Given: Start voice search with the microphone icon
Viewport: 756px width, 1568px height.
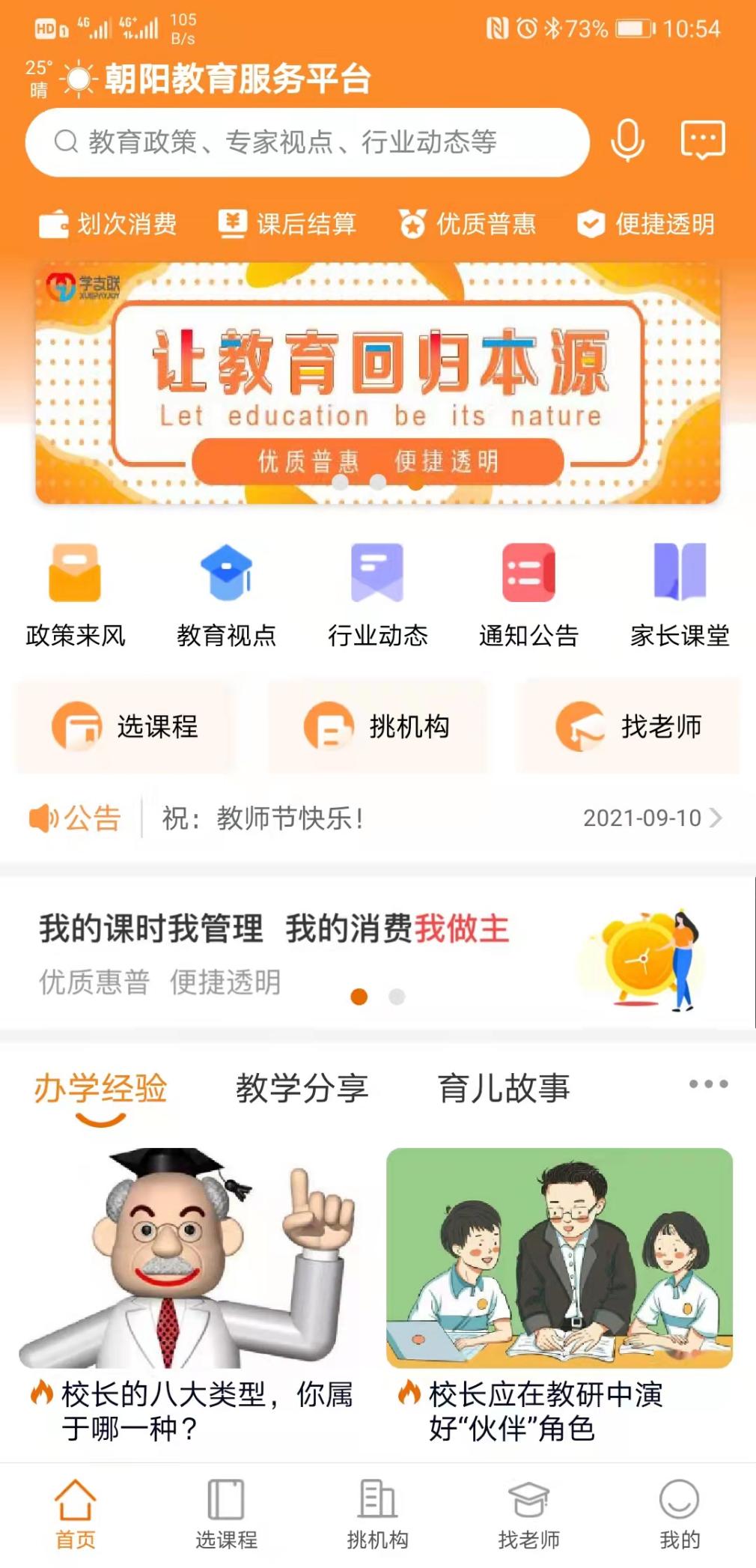Looking at the screenshot, I should 627,140.
